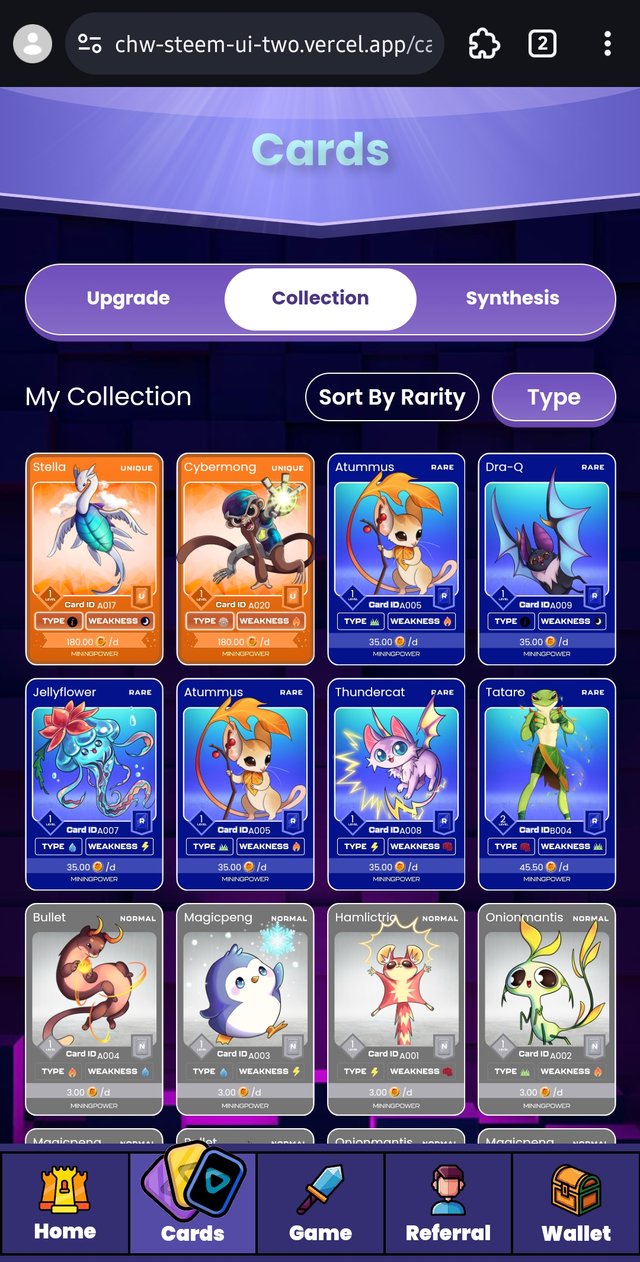The width and height of the screenshot is (640, 1262).
Task: Switch to the Referral tab
Action: tap(448, 1205)
